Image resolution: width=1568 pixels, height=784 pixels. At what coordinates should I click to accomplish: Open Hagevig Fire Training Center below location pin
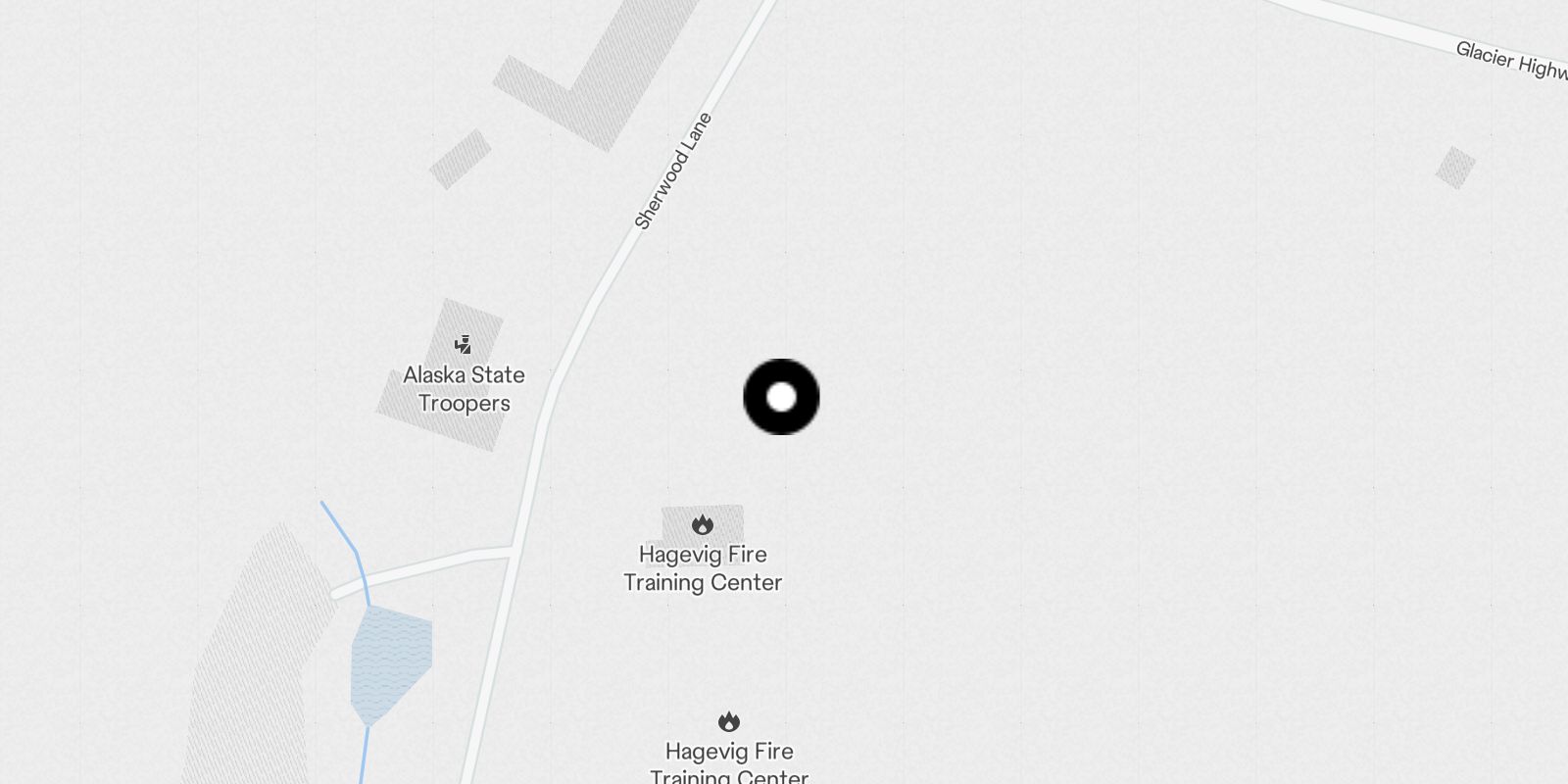click(x=702, y=525)
